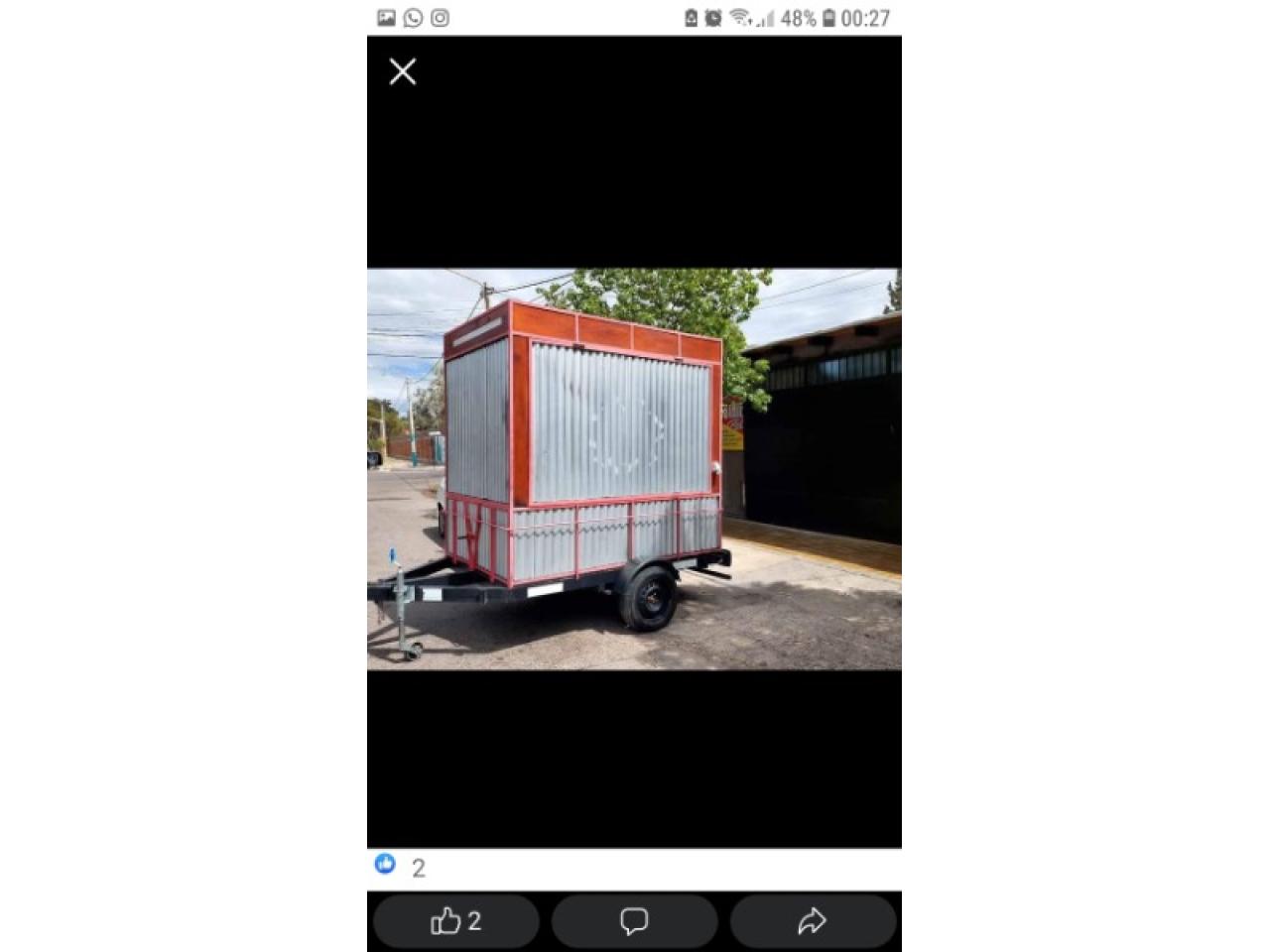Close the photo viewer
This screenshot has width=1270, height=952.
click(403, 71)
